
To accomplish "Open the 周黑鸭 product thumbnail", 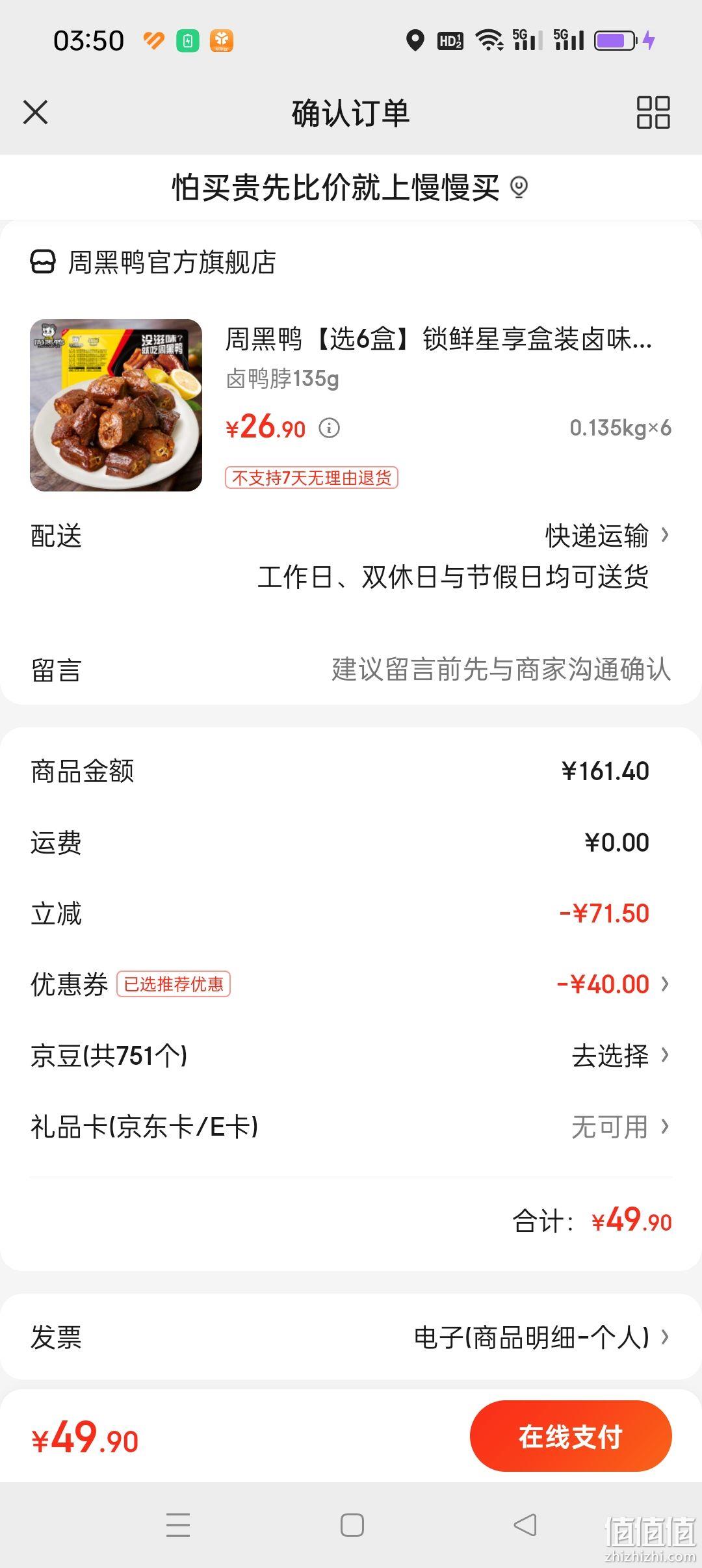I will pos(116,405).
